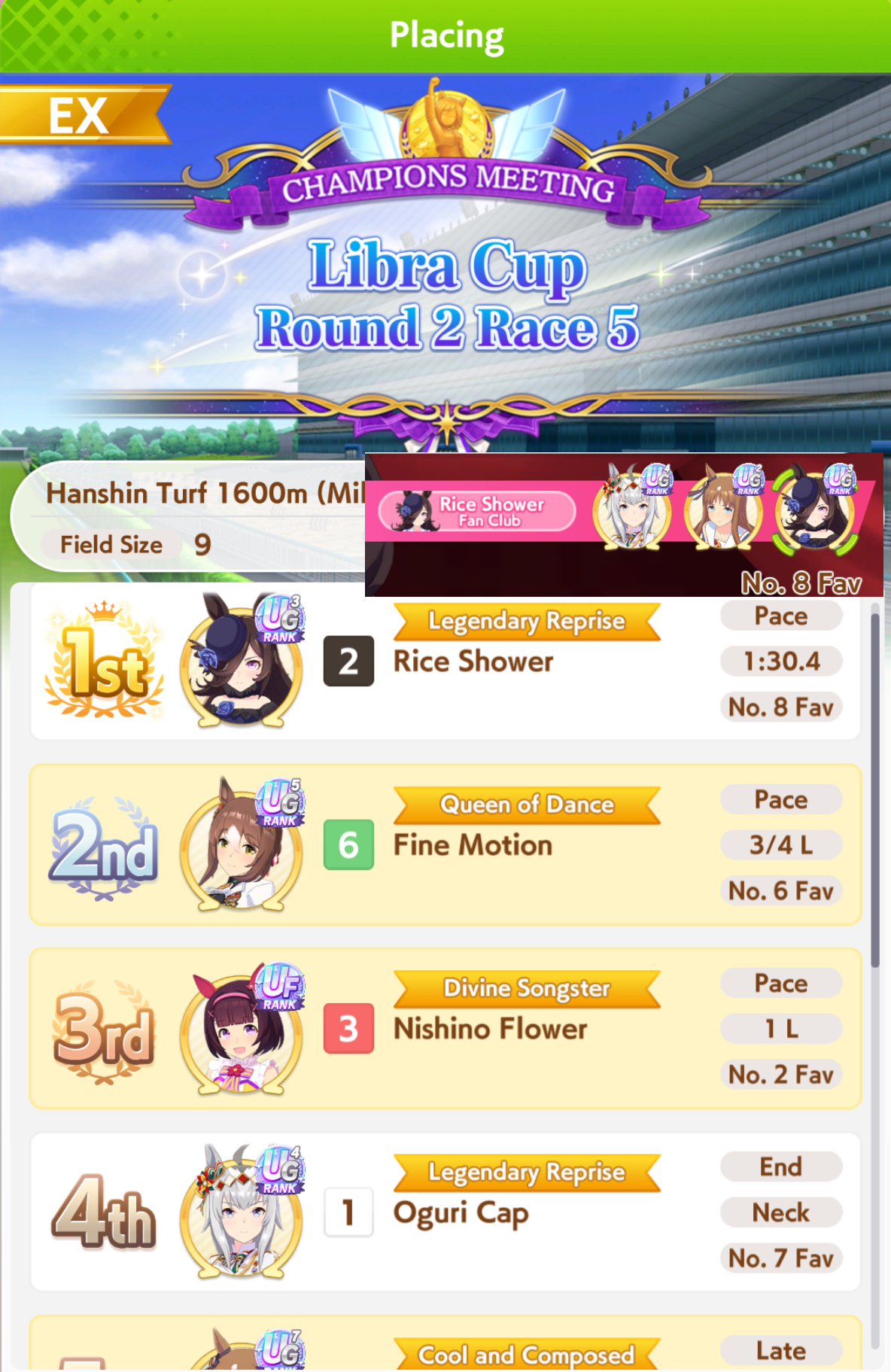This screenshot has height=1372, width=891.
Task: Open Fine Motion's 2nd place result row
Action: click(445, 844)
